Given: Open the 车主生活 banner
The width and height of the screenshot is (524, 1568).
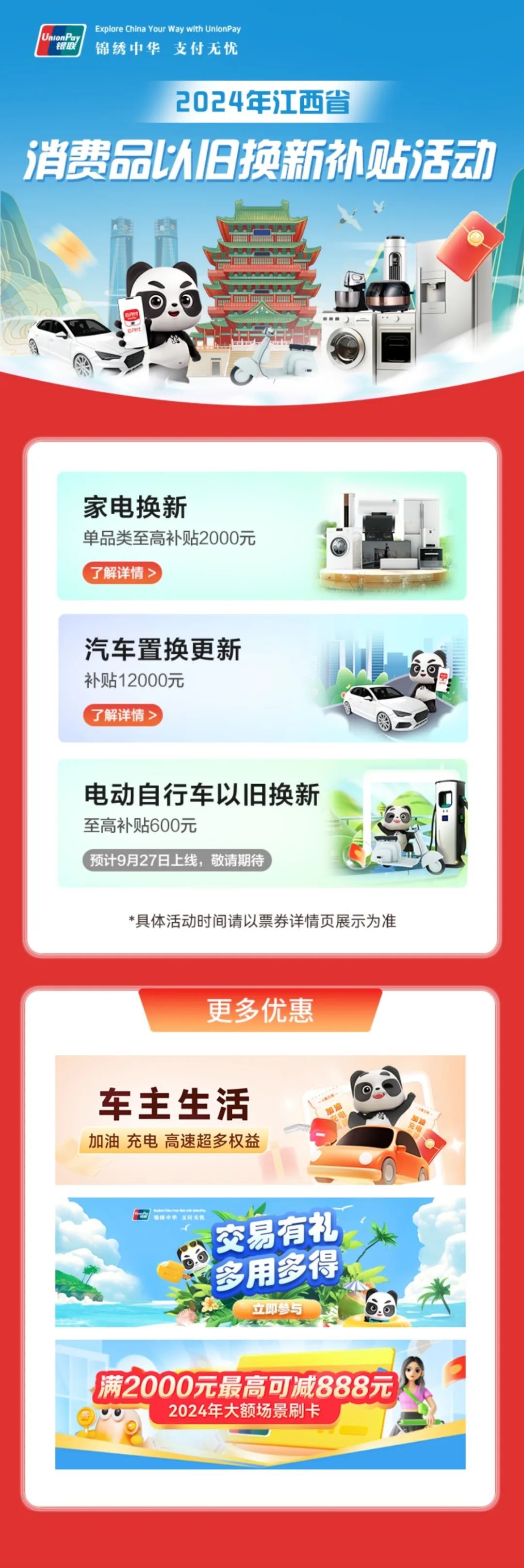Looking at the screenshot, I should 260,1120.
